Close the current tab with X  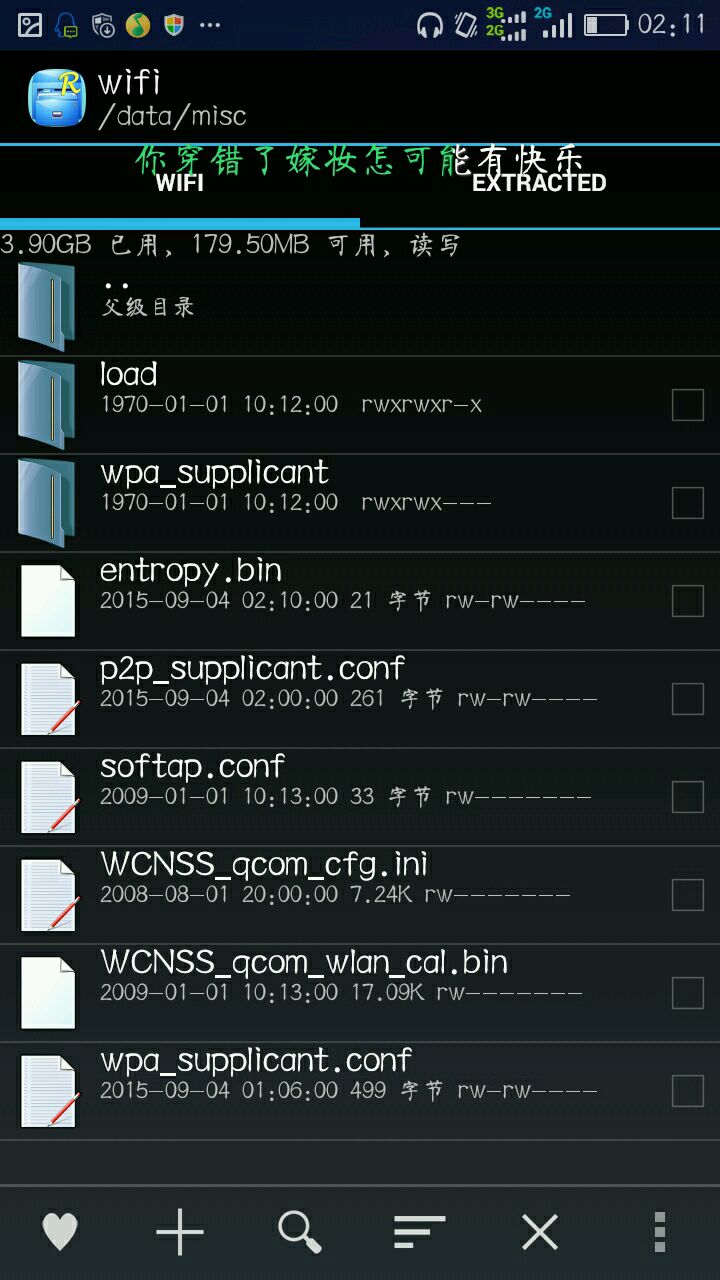540,1231
